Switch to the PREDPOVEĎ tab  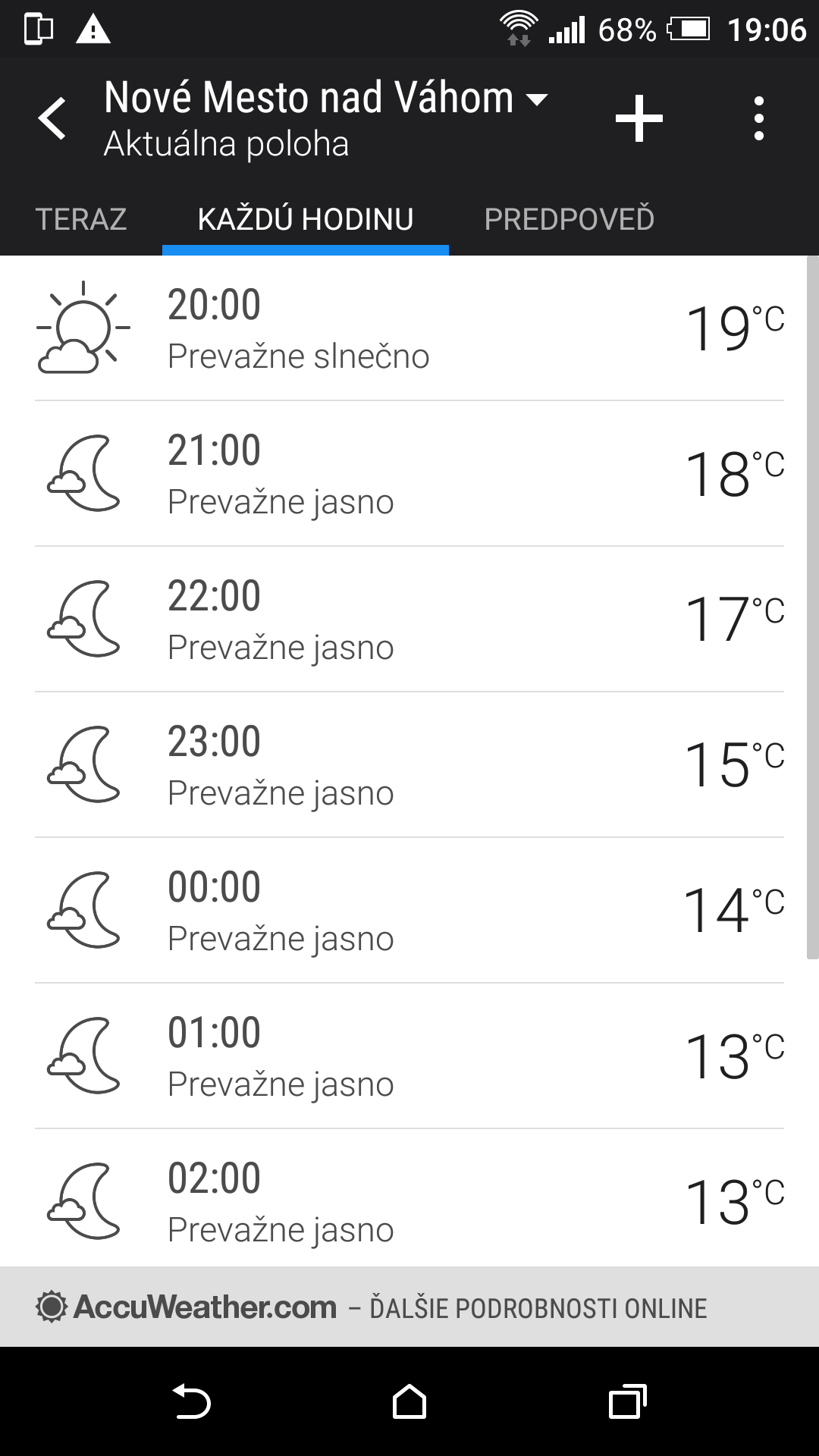click(x=569, y=219)
